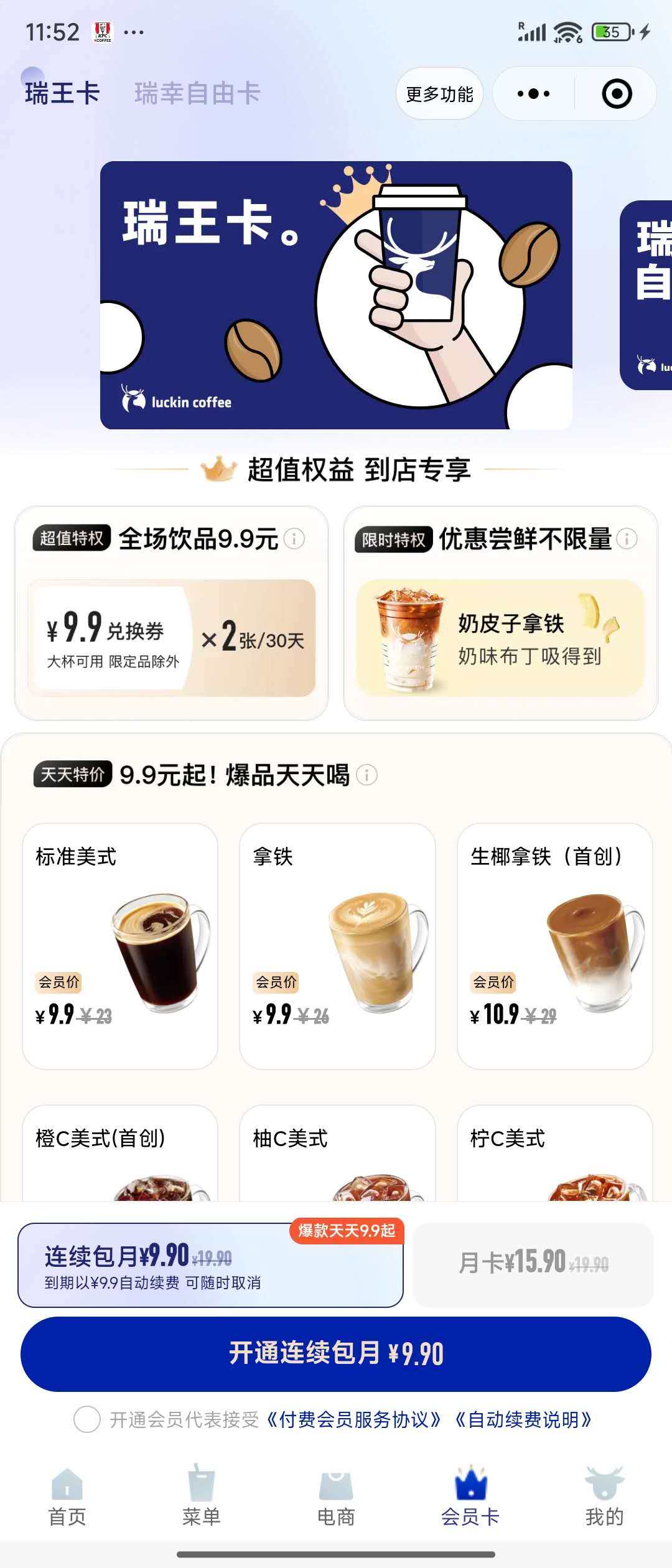Switch to the 瑞幸自由卡 tab
The height and width of the screenshot is (1568, 672).
tap(198, 93)
